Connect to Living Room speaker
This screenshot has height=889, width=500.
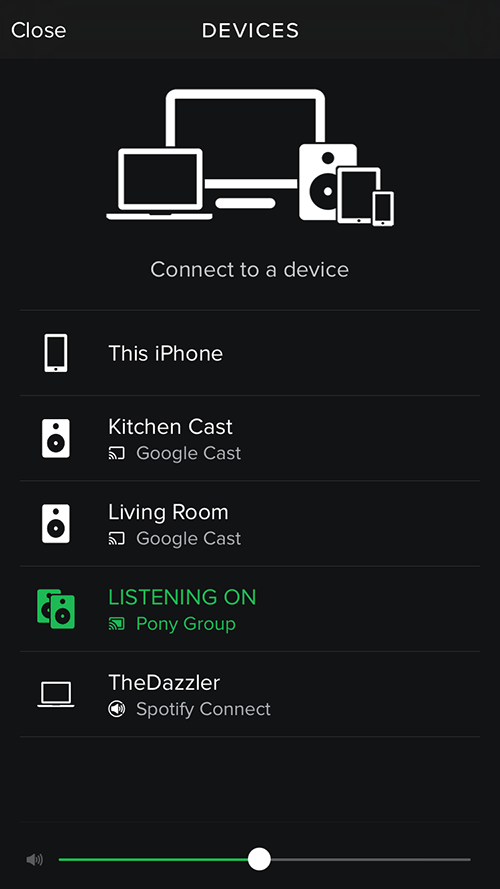pos(250,523)
